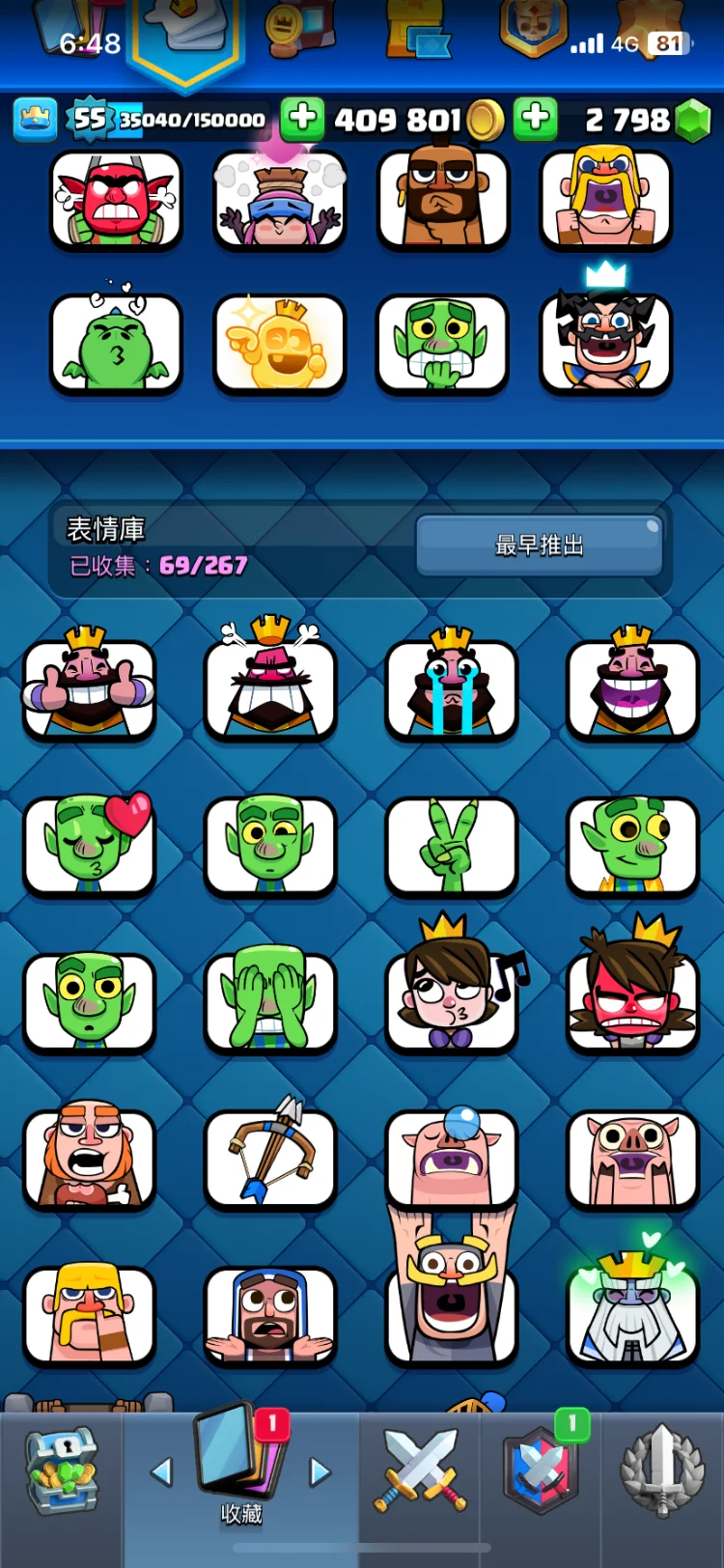The image size is (724, 1568).
Task: Go to previous section with left arrow
Action: 161,1471
